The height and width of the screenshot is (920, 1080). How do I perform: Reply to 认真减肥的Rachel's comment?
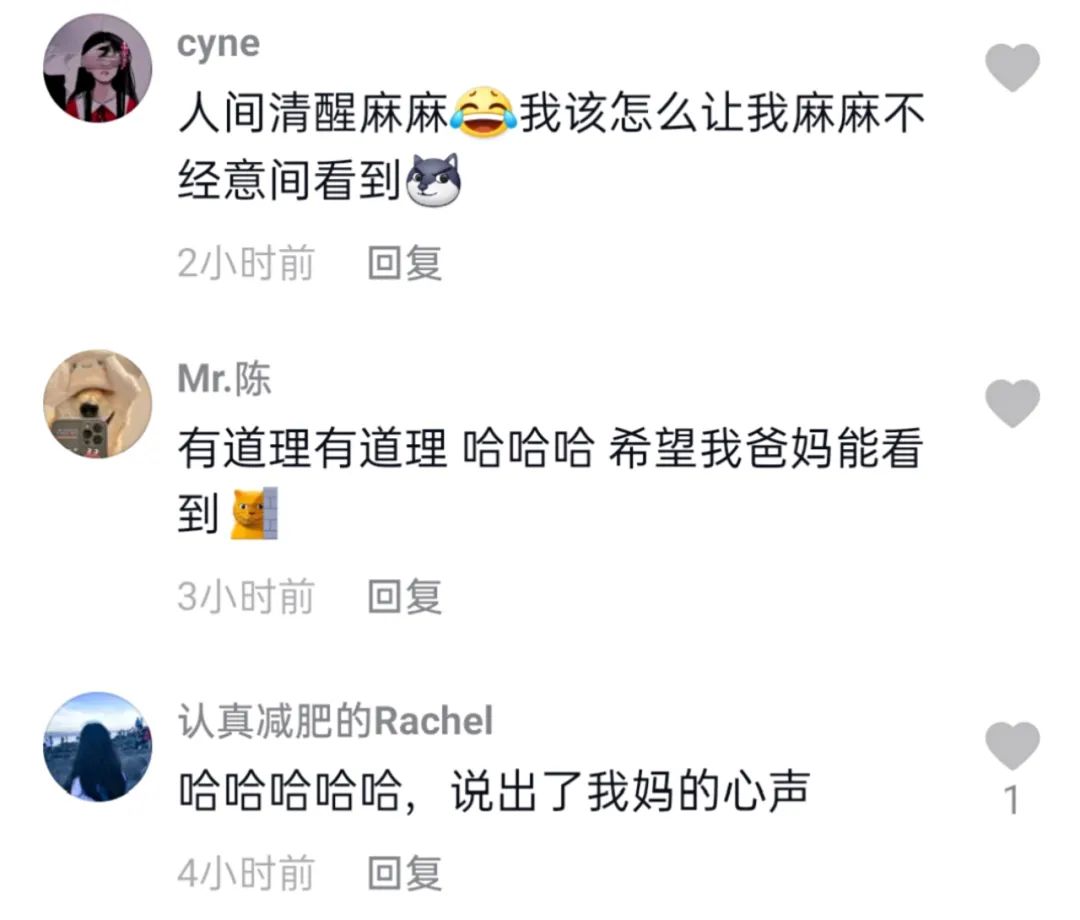point(404,873)
